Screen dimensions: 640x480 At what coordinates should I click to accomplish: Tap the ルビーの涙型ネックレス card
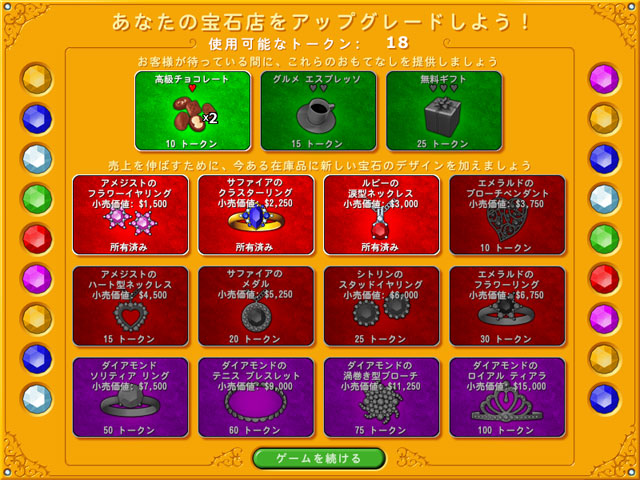tap(382, 214)
